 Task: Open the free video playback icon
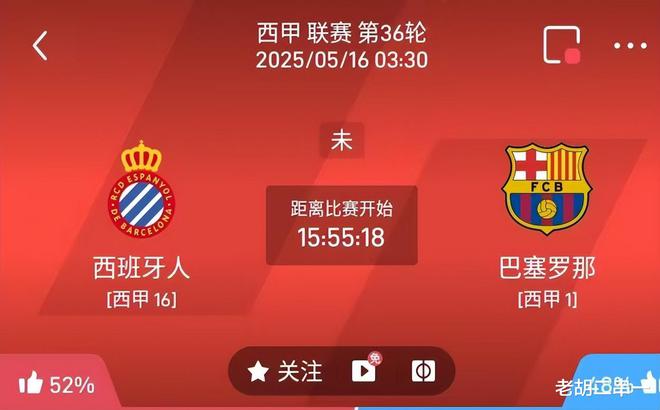pos(364,371)
